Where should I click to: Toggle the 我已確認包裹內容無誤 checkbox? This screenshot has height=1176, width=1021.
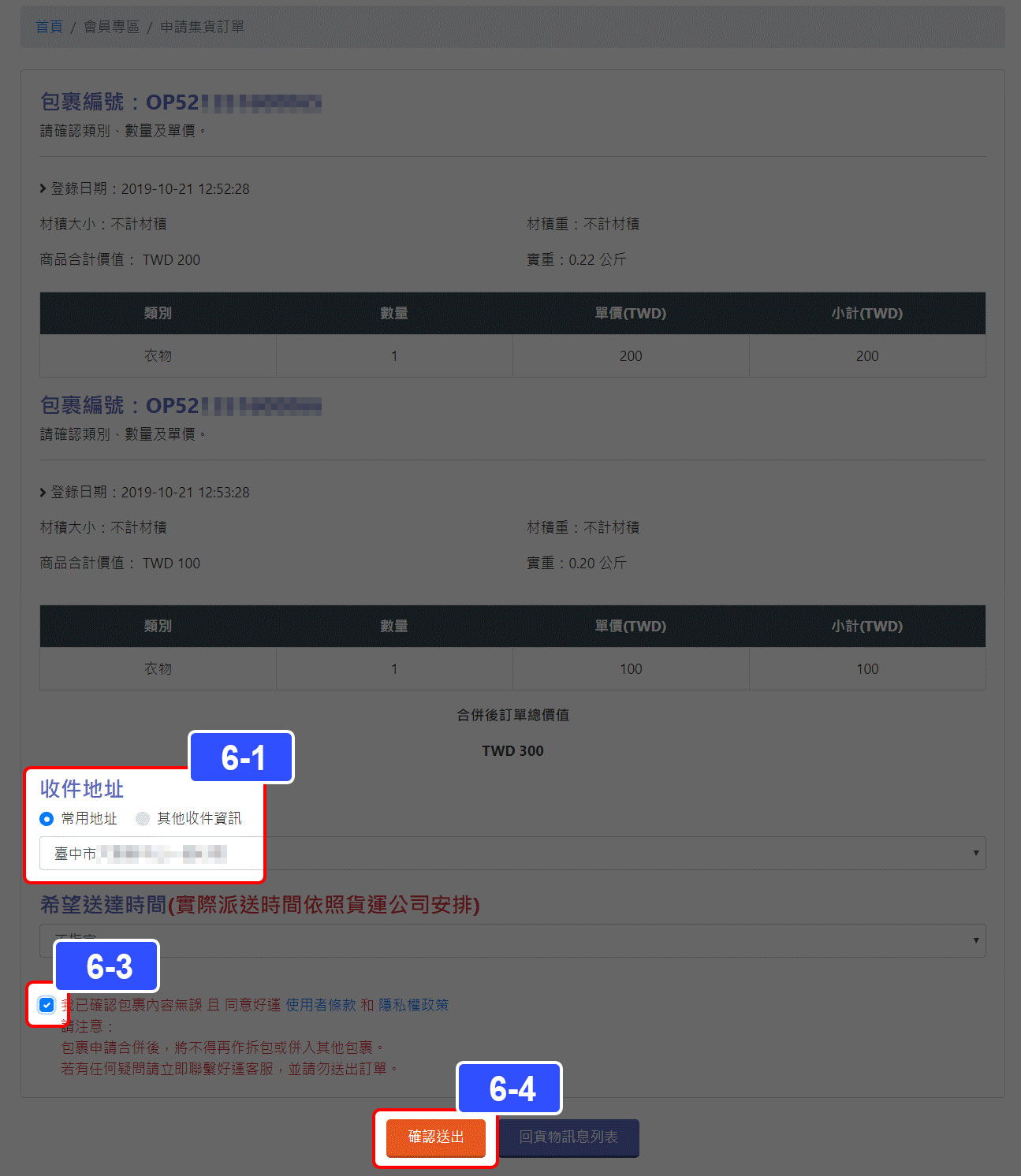click(47, 1005)
